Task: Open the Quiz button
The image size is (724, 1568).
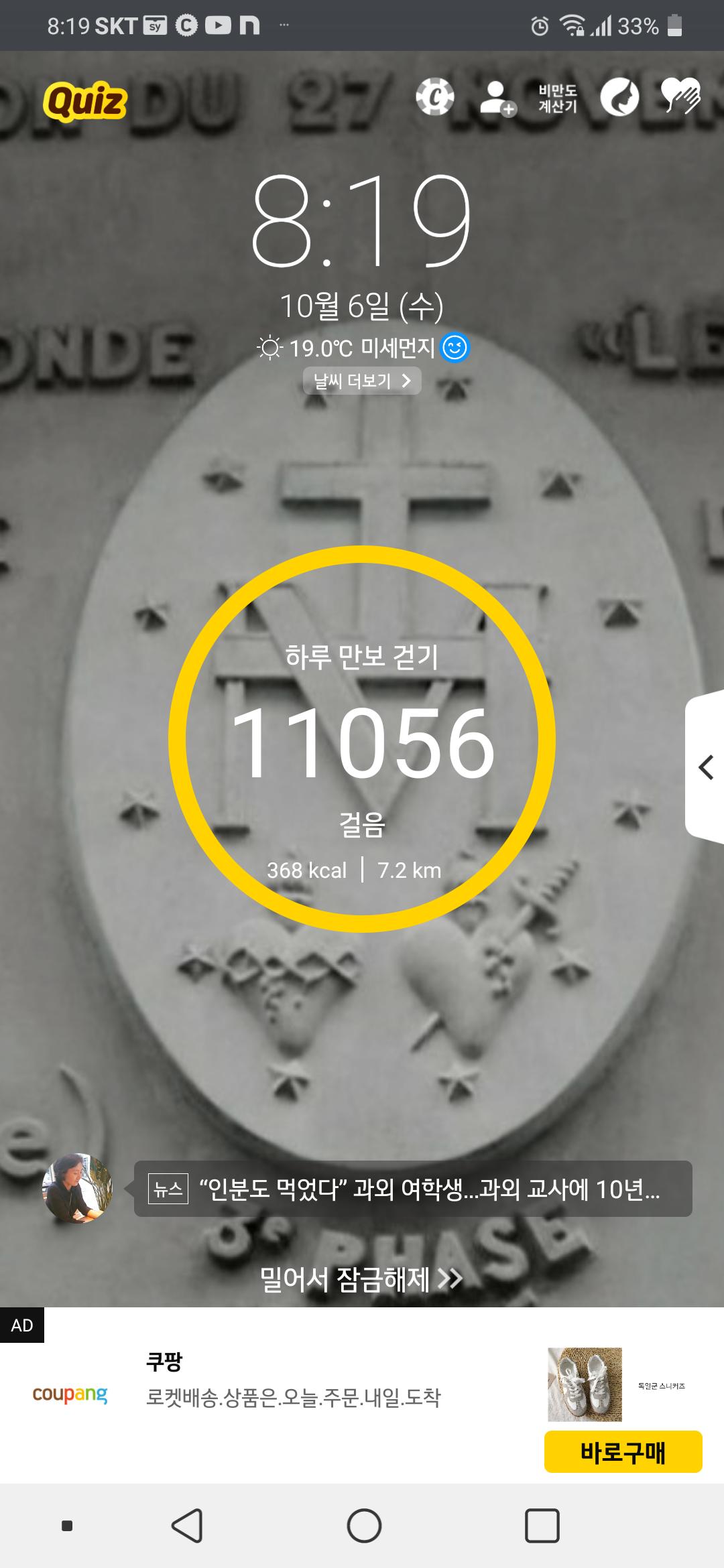Action: [85, 102]
